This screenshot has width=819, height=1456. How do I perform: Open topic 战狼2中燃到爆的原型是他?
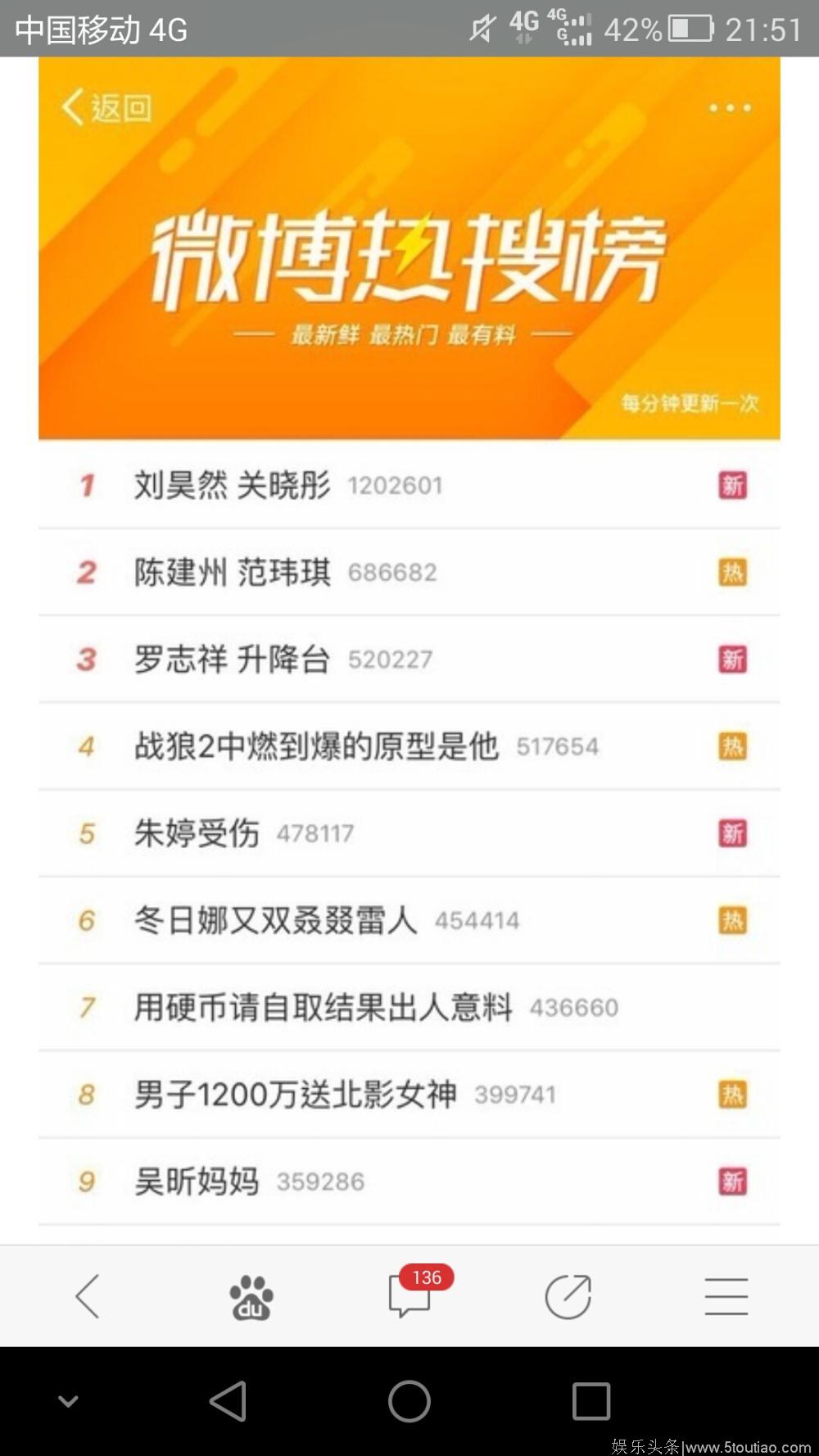[409, 746]
